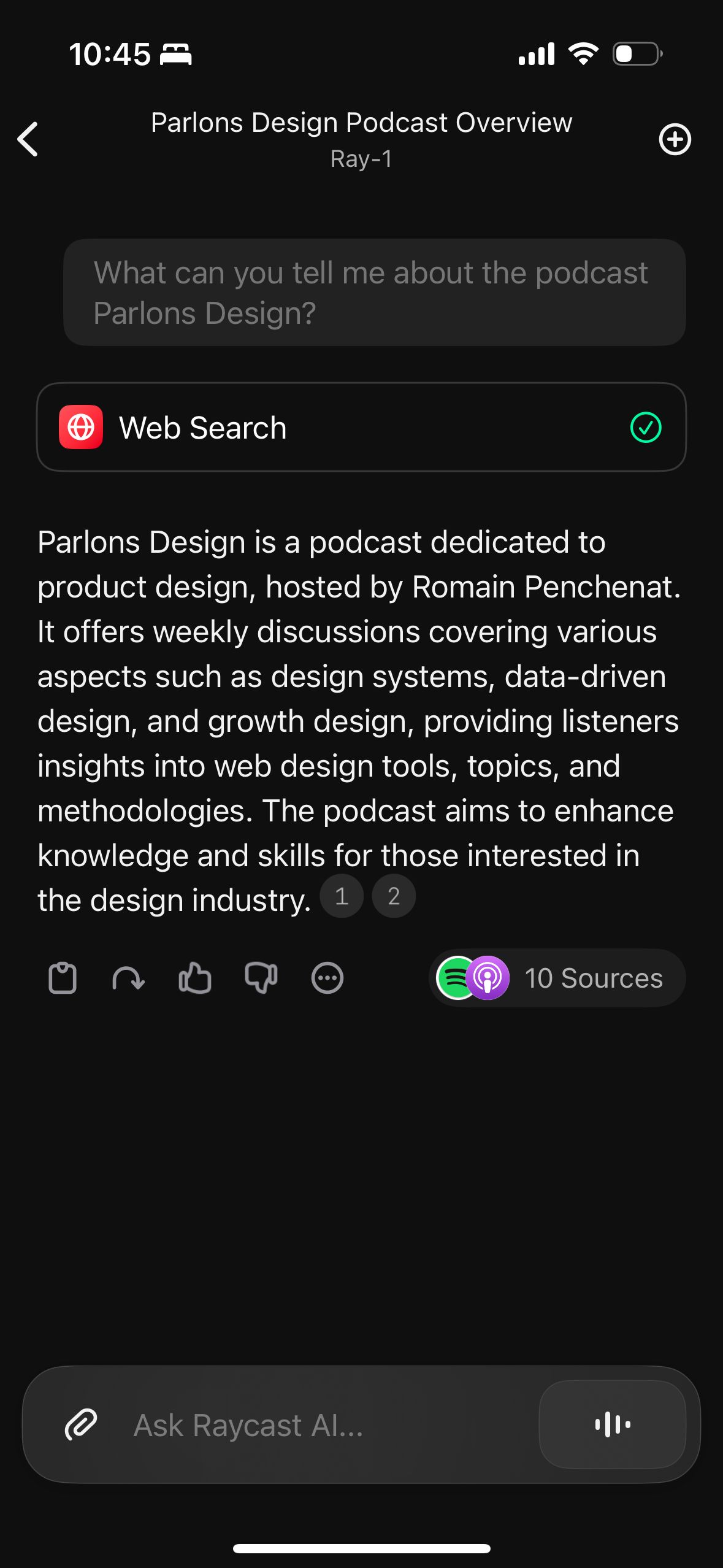The height and width of the screenshot is (1568, 723).
Task: Expand the Web Search results card
Action: point(361,428)
